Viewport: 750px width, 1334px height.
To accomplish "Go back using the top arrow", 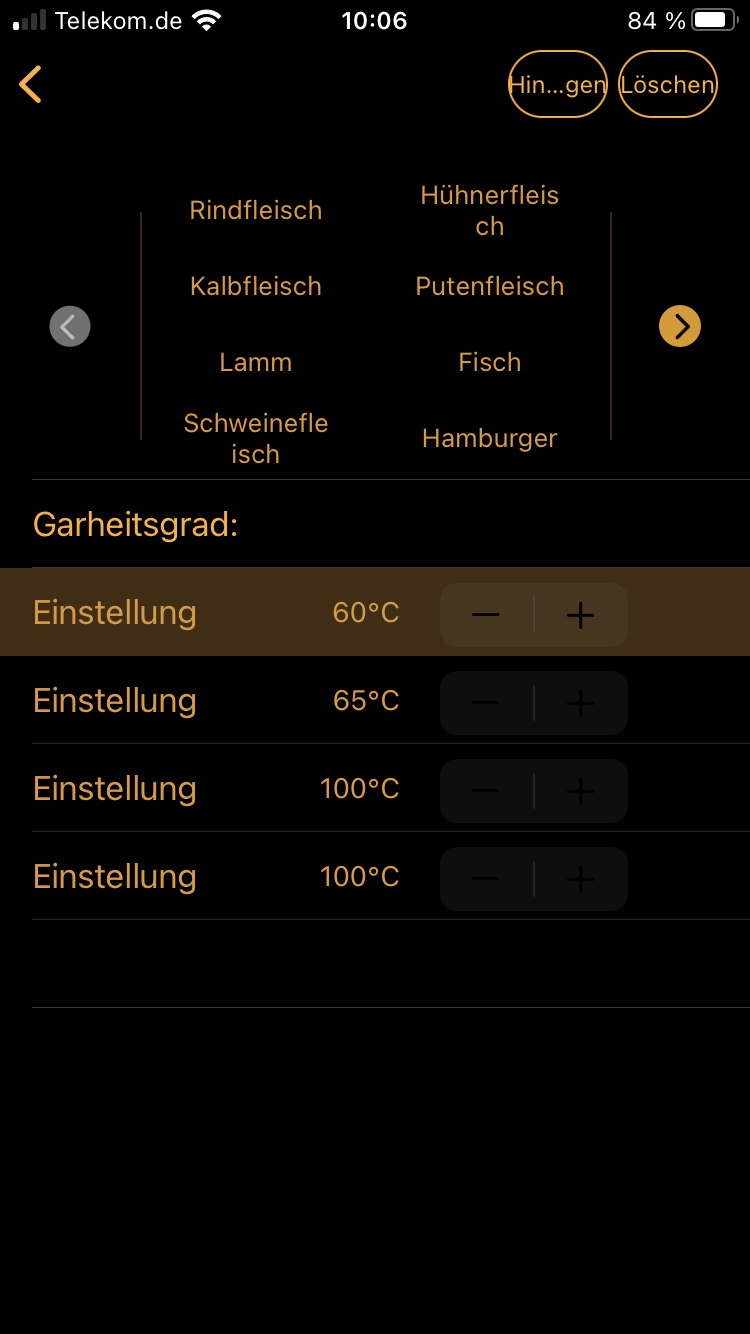I will (31, 84).
